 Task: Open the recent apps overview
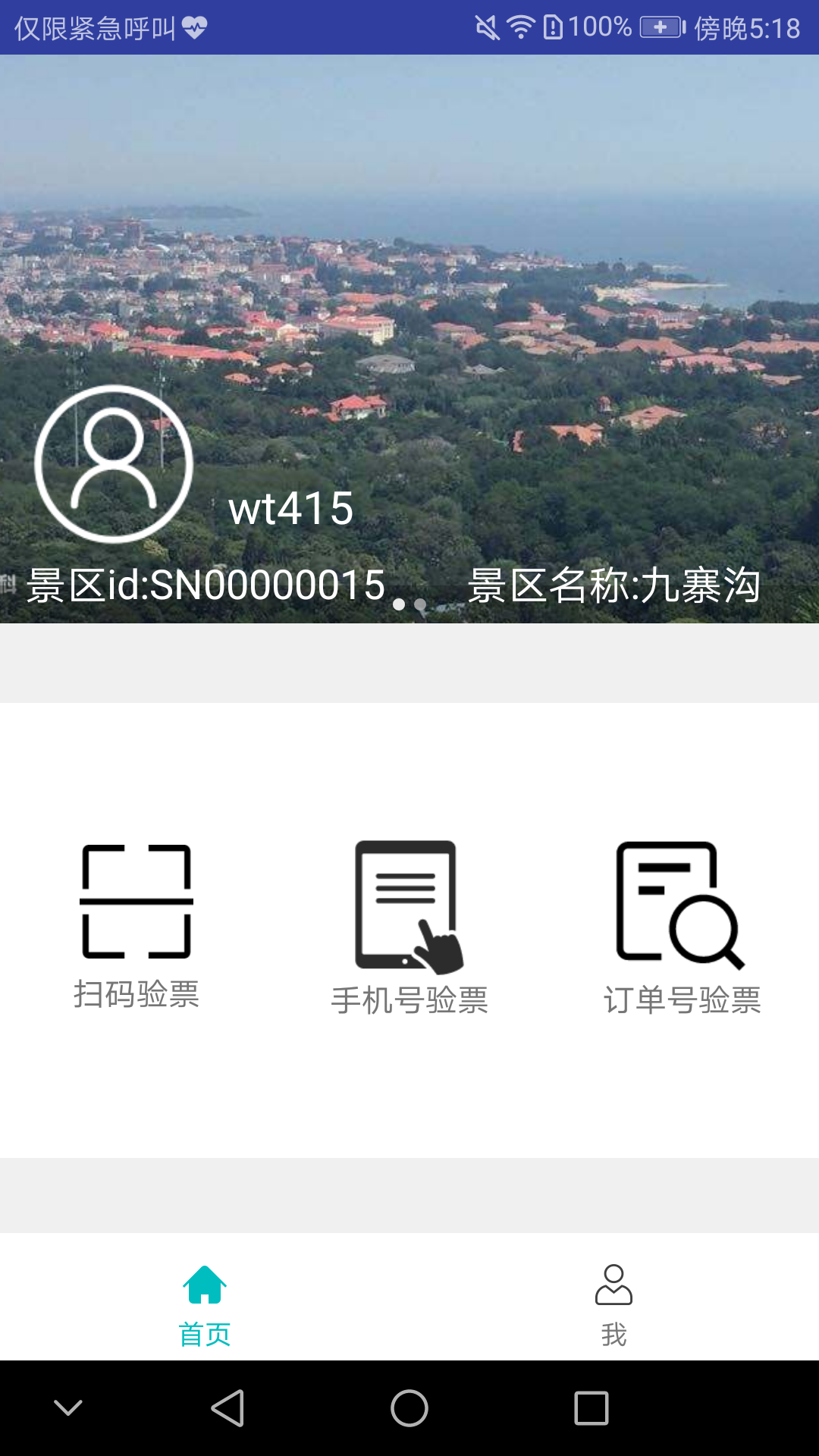pyautogui.click(x=591, y=1408)
